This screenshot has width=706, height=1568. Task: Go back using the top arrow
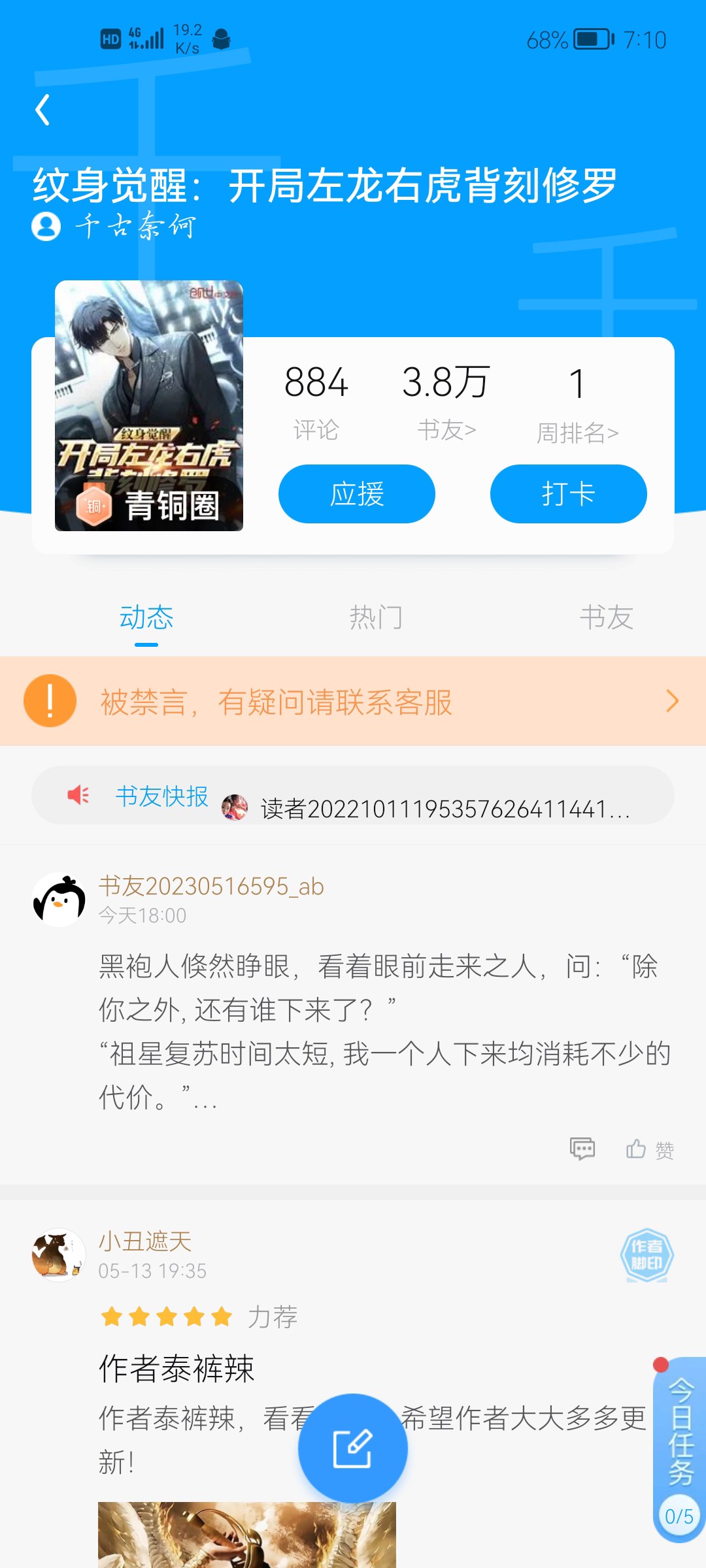[43, 110]
